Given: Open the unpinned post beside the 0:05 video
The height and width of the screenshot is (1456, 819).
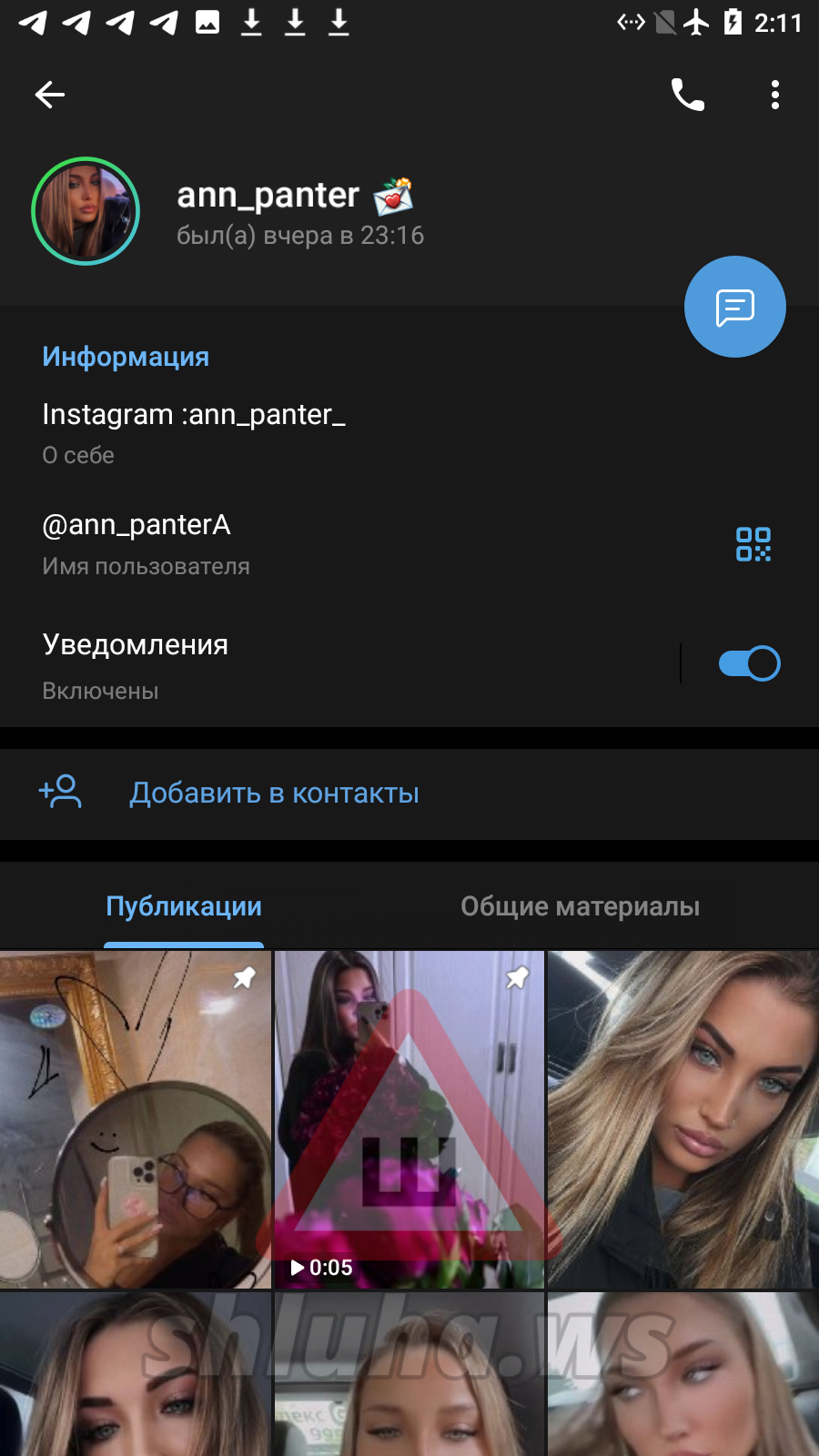Looking at the screenshot, I should (682, 1119).
